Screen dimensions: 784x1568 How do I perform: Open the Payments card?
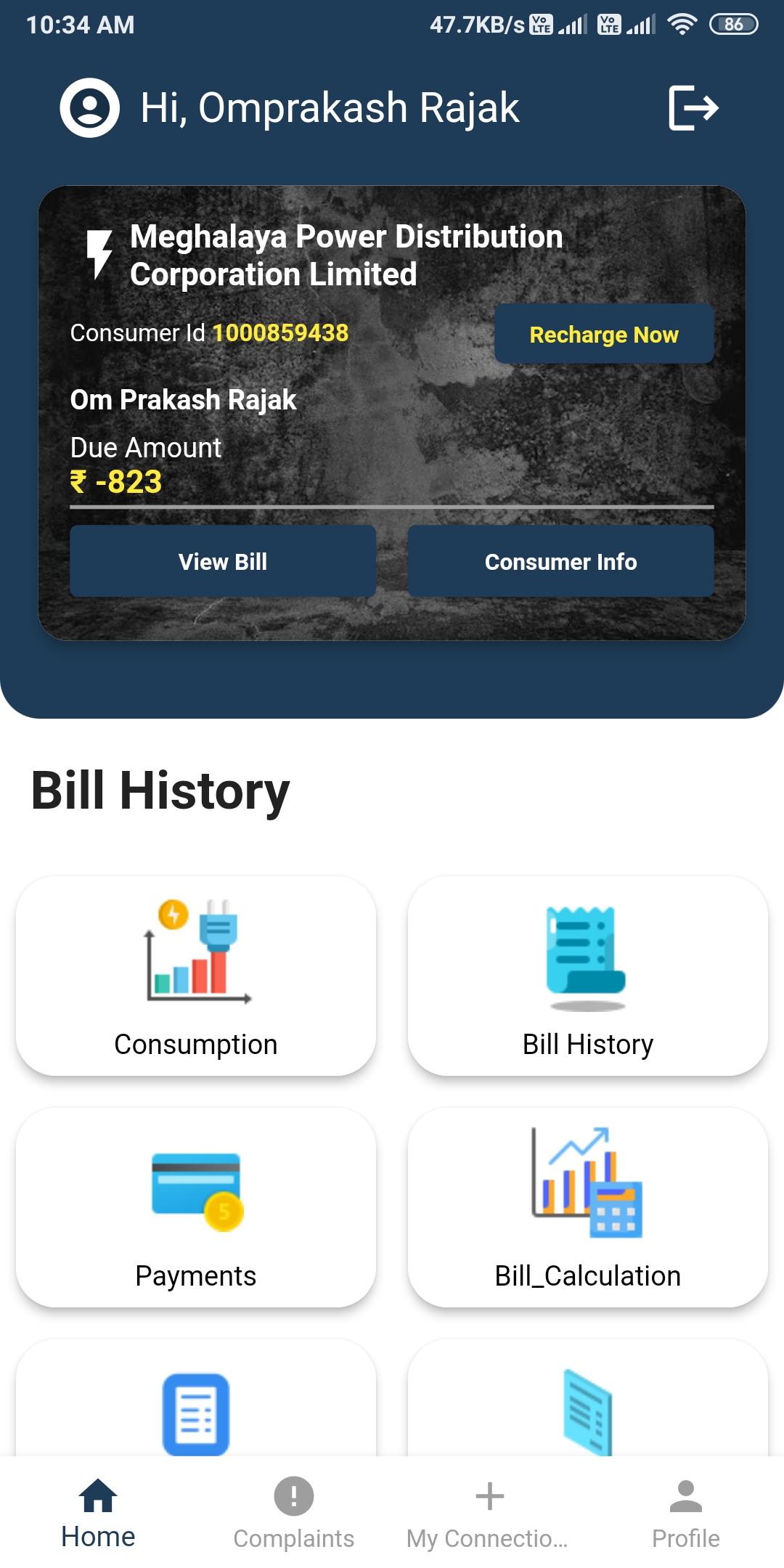click(x=196, y=1207)
